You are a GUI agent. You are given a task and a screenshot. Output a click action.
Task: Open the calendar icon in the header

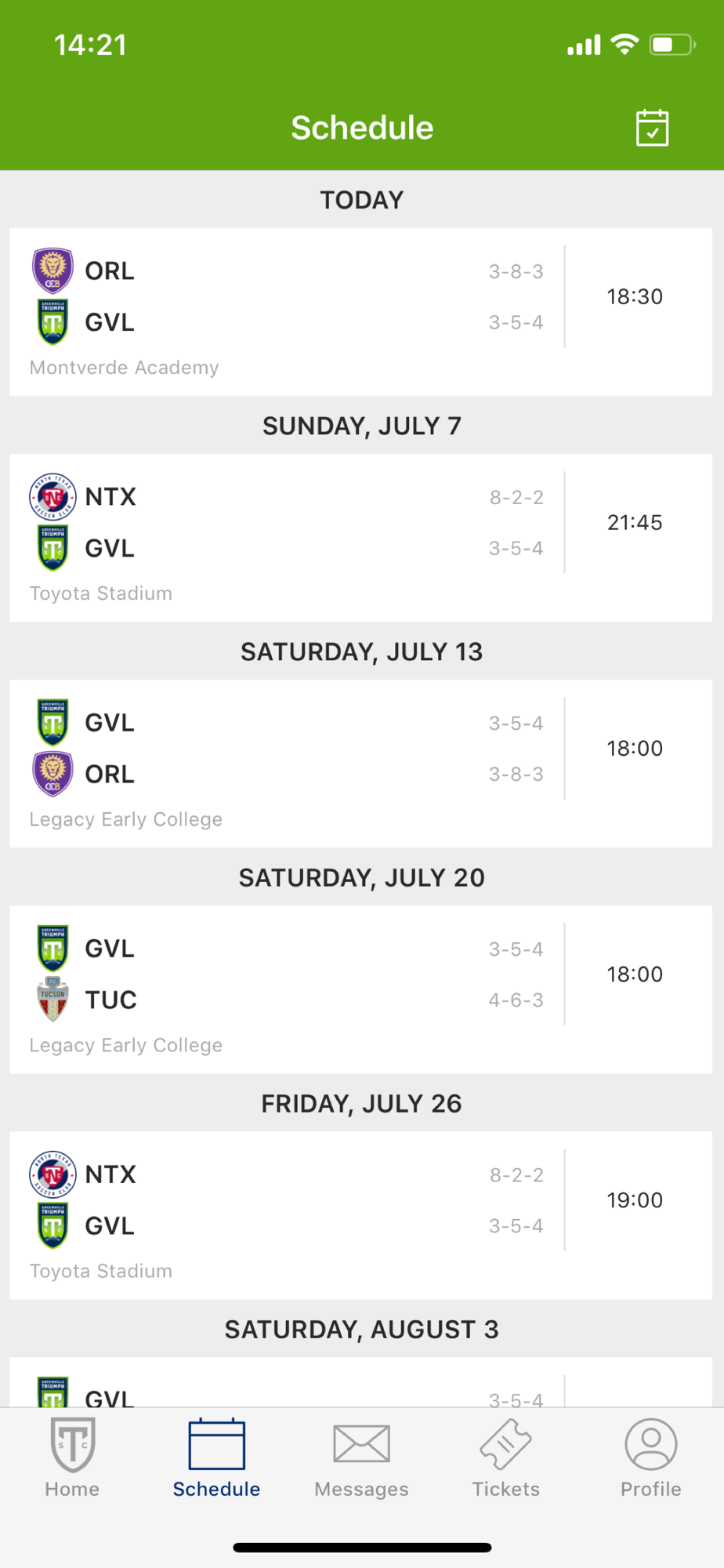(652, 128)
